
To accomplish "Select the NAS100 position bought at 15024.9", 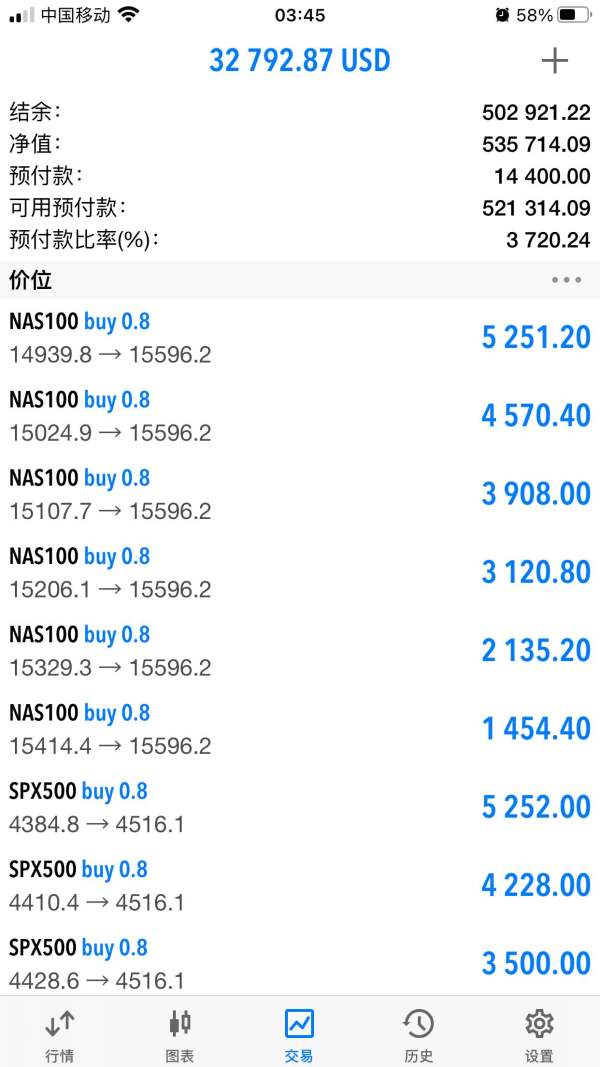I will [300, 416].
